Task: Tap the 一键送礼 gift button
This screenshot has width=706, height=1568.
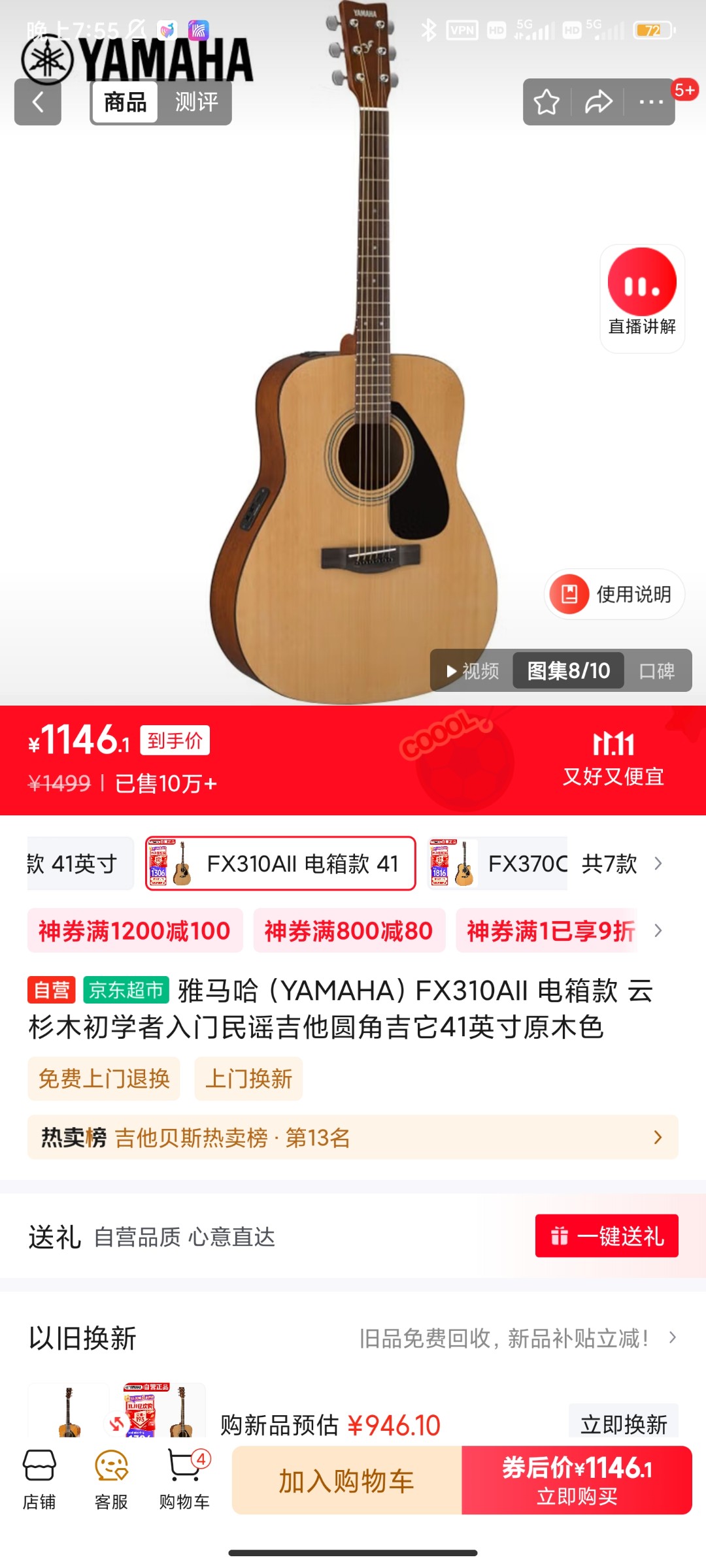Action: pyautogui.click(x=606, y=1236)
